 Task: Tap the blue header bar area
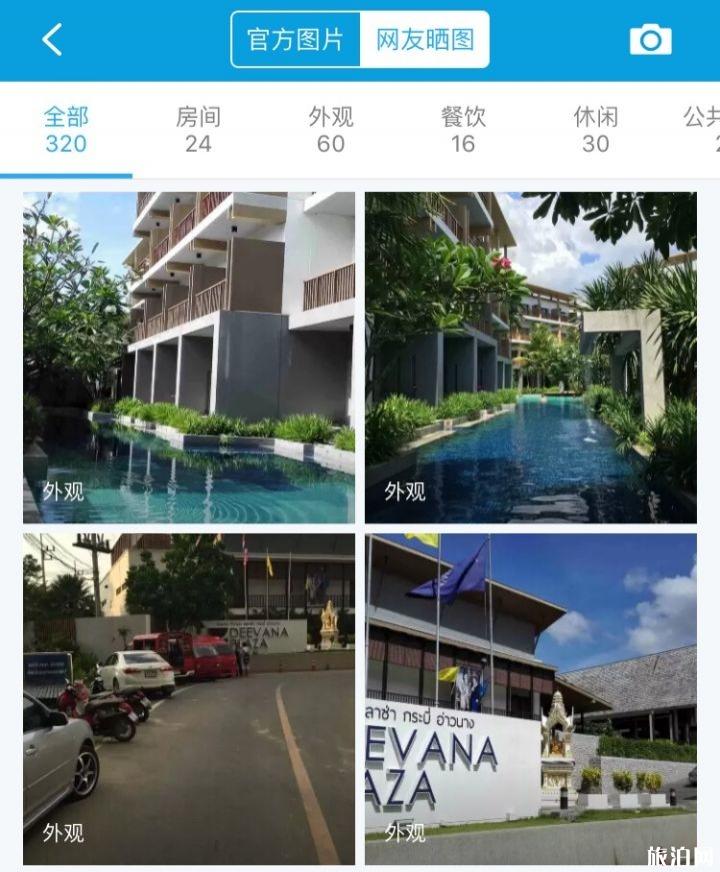(150, 39)
